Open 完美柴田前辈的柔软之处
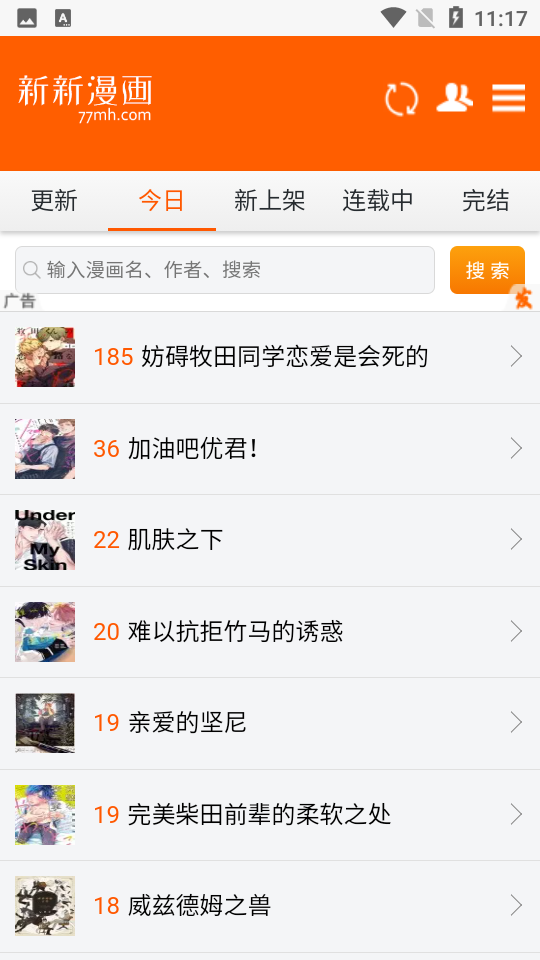Viewport: 540px width, 960px height. tap(270, 815)
